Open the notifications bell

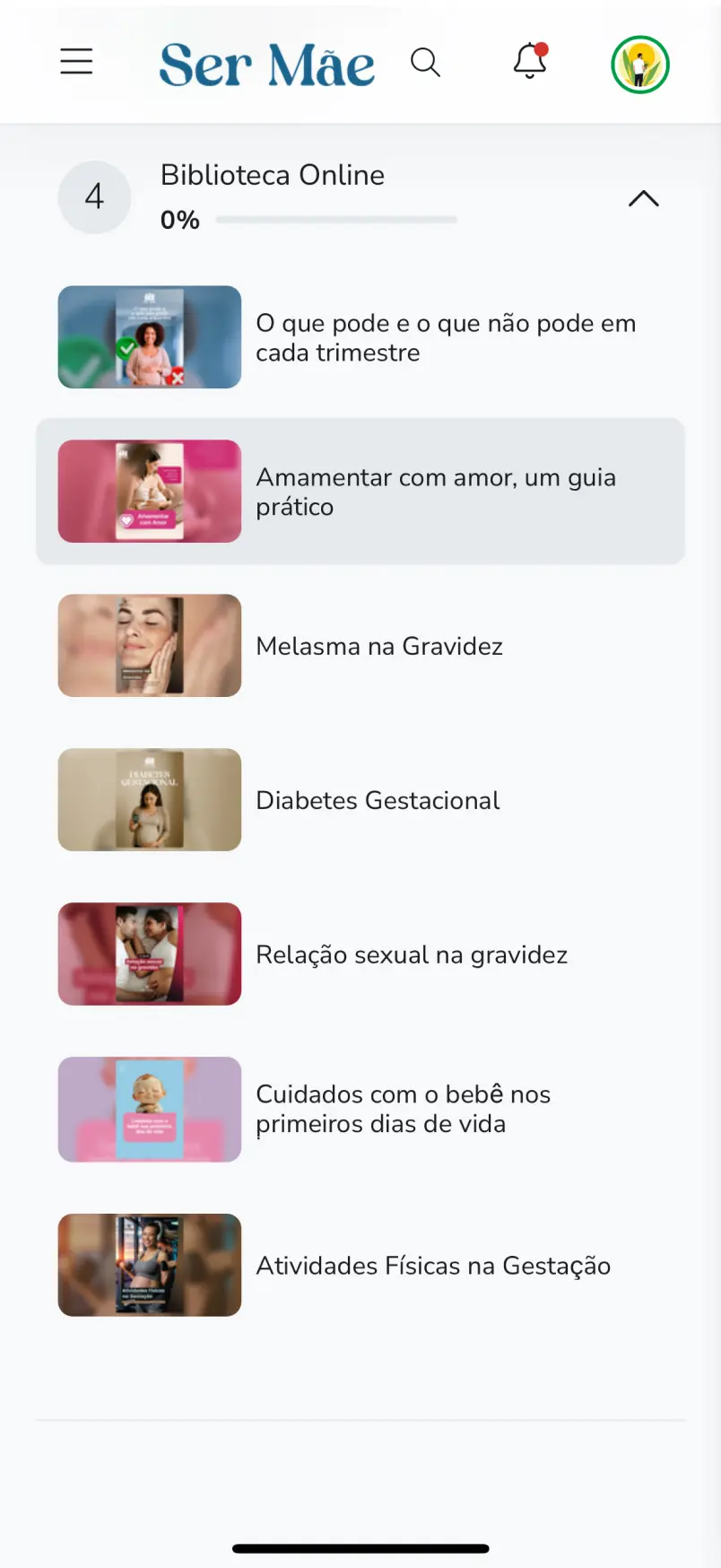click(x=530, y=61)
